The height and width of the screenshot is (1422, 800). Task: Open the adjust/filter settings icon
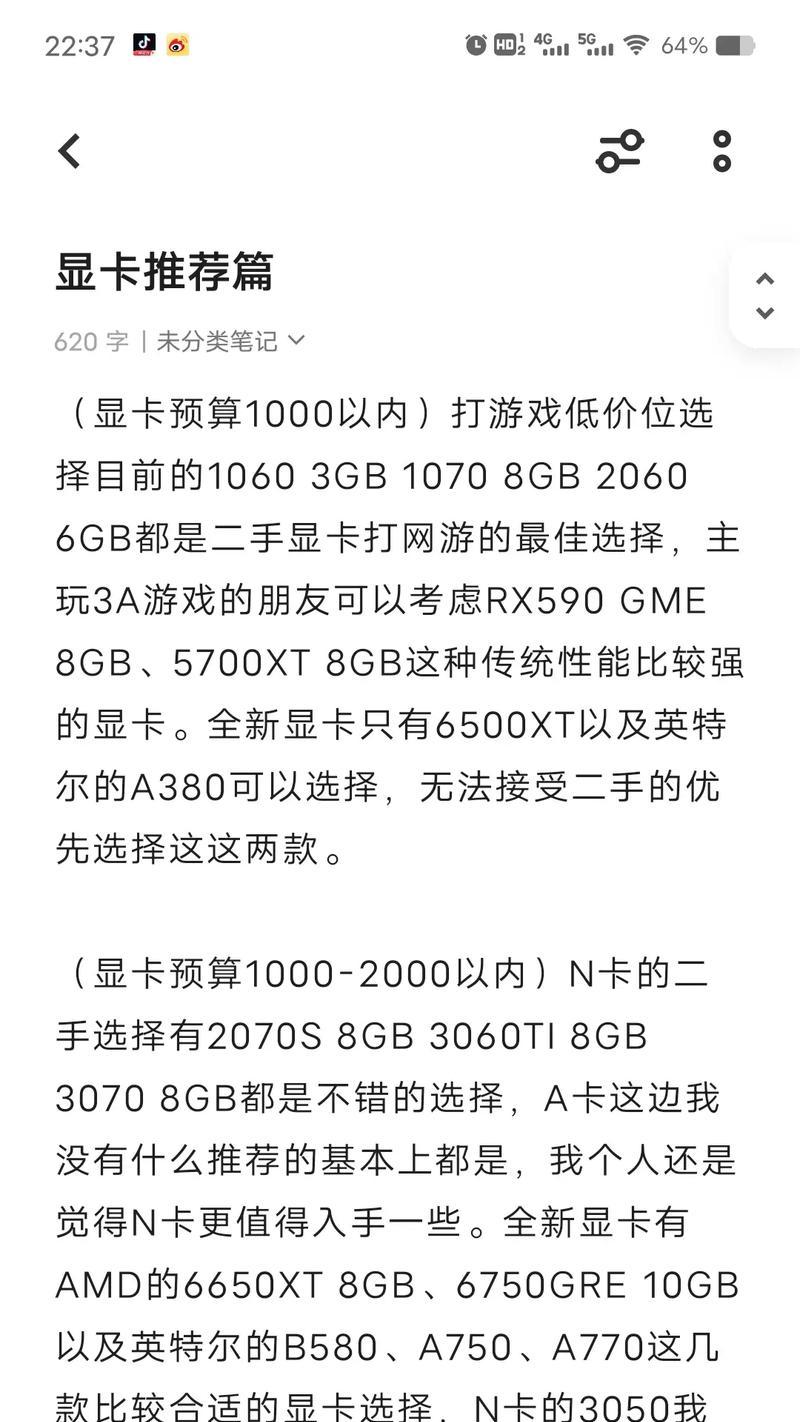[x=619, y=150]
